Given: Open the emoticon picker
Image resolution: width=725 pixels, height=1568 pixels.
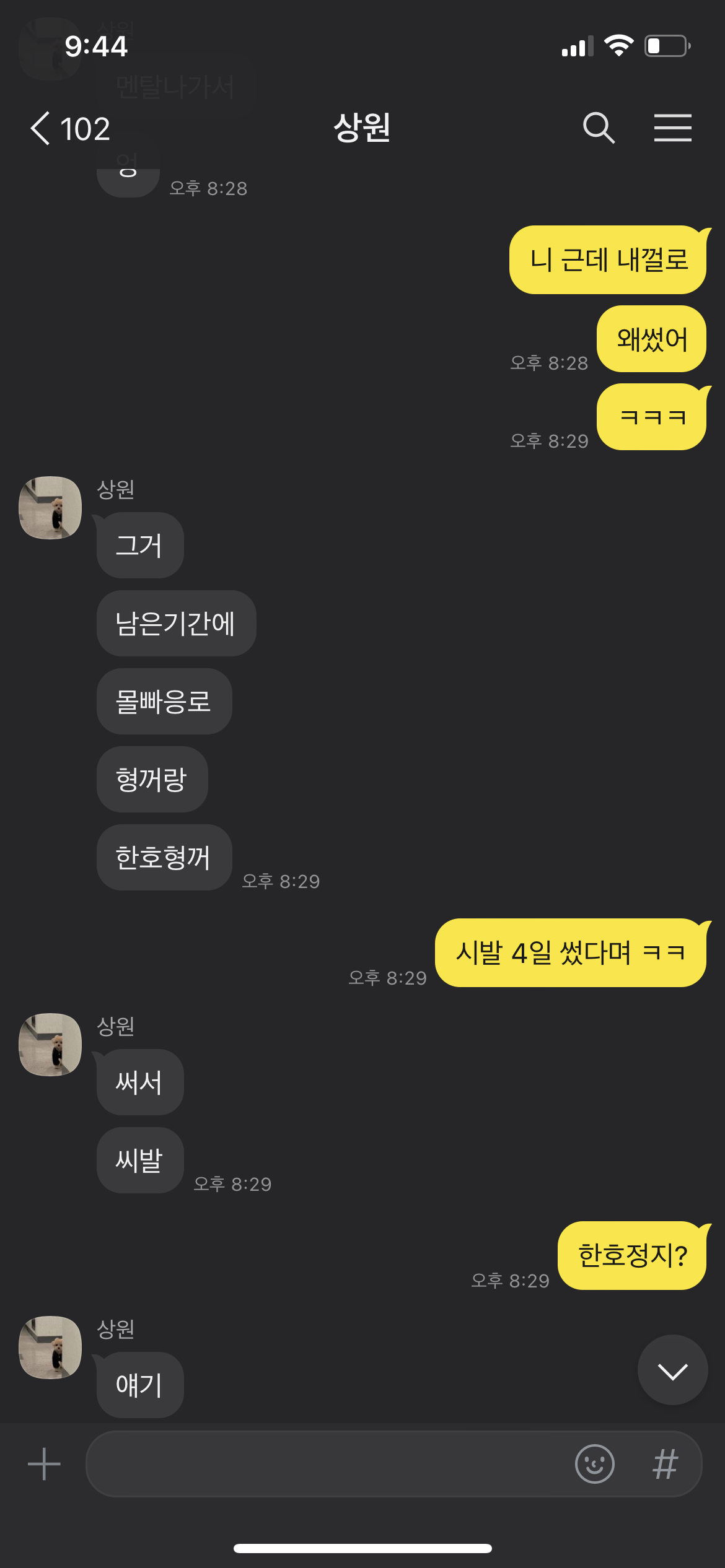Looking at the screenshot, I should click(594, 1464).
